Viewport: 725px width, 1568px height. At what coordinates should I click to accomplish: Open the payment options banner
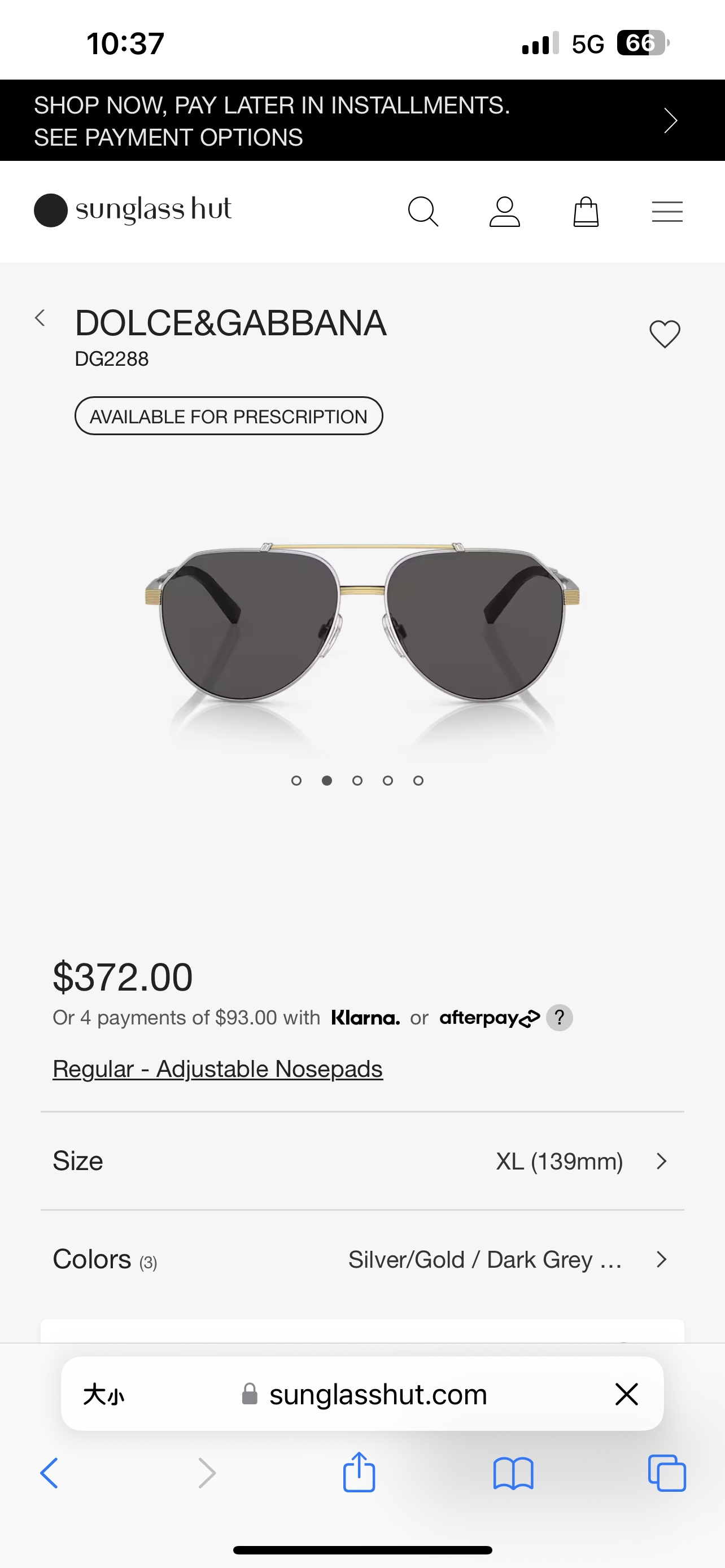(362, 121)
